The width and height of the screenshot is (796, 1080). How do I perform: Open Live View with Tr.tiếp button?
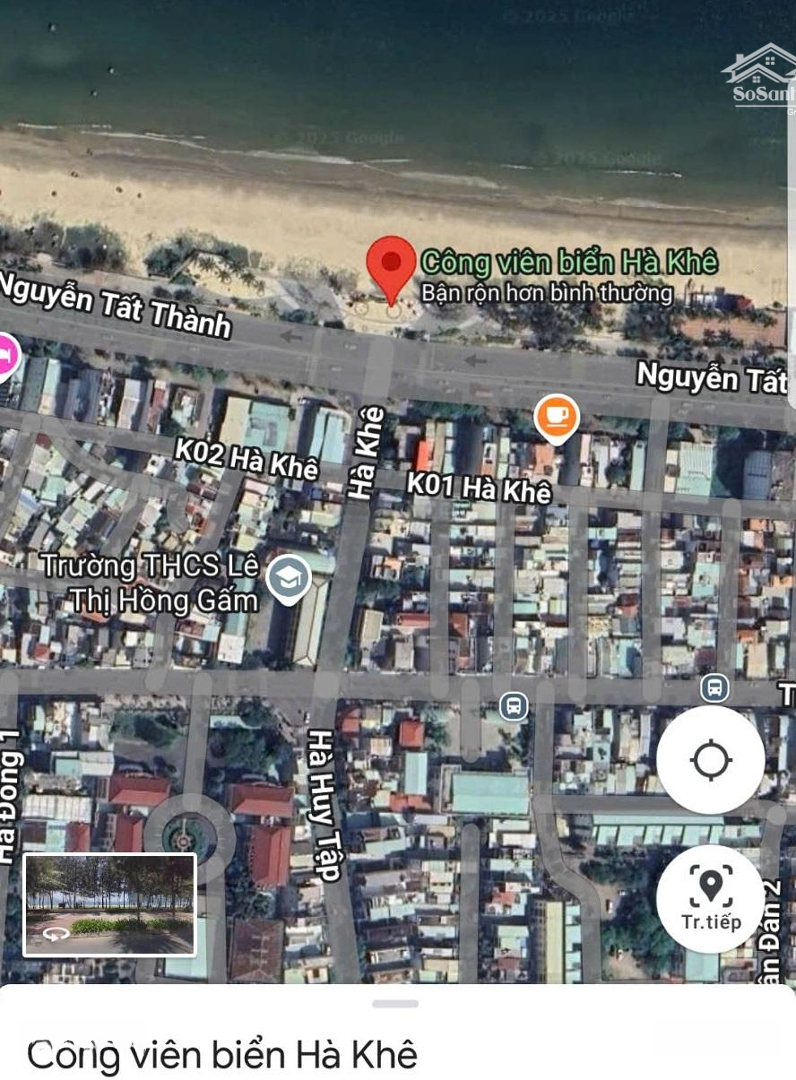coord(711,898)
